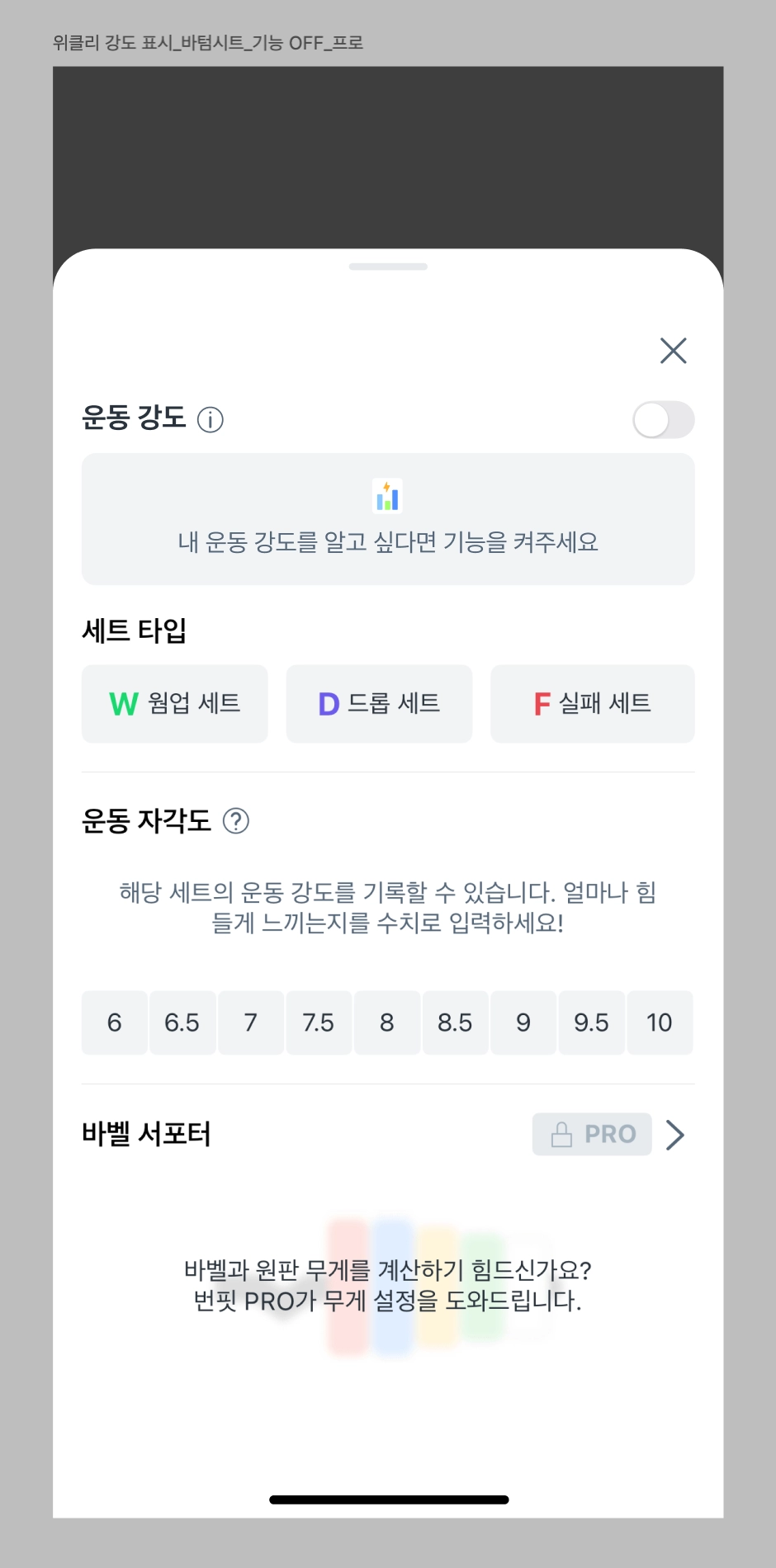This screenshot has height=1568, width=776.
Task: Tap exertion level 8
Action: click(387, 1023)
